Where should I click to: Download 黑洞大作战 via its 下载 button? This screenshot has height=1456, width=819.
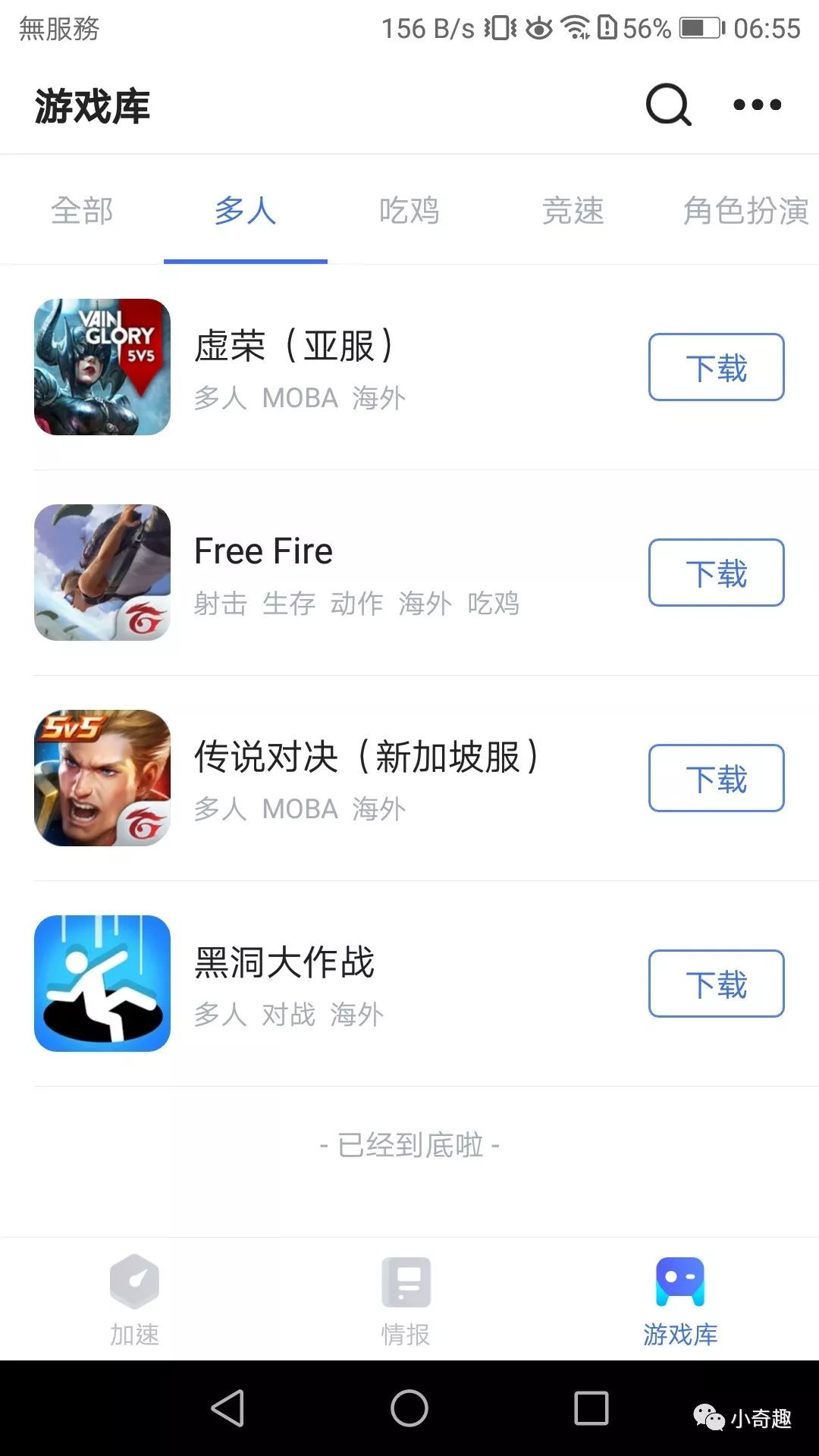pyautogui.click(x=715, y=984)
